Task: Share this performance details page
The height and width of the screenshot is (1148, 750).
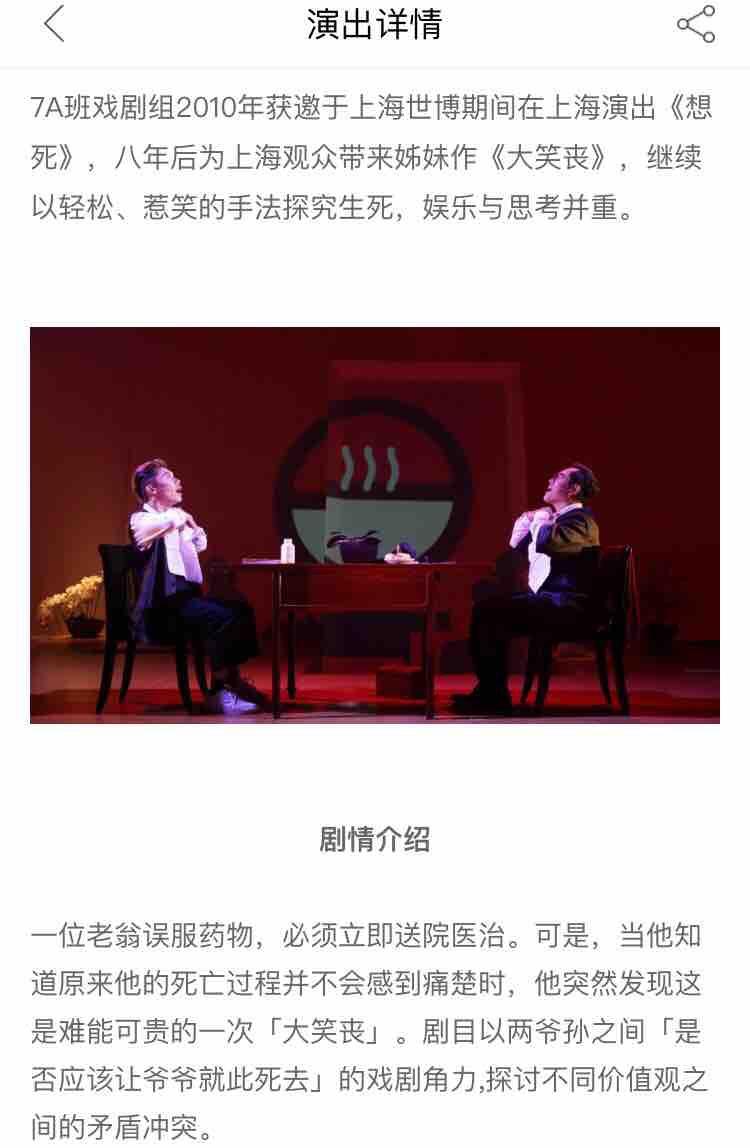Action: click(x=696, y=24)
